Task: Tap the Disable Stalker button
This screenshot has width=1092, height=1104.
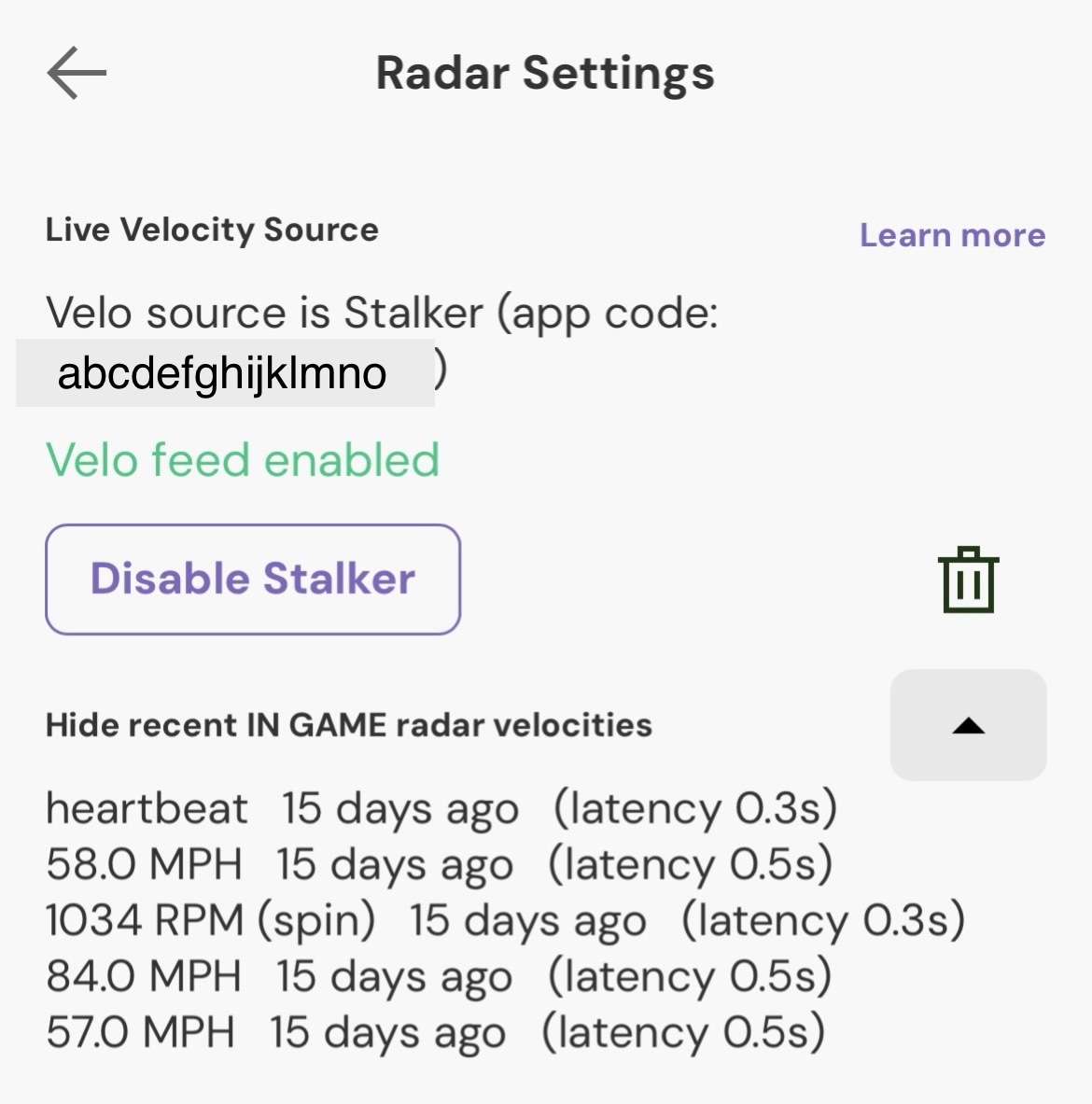Action: 253,580
